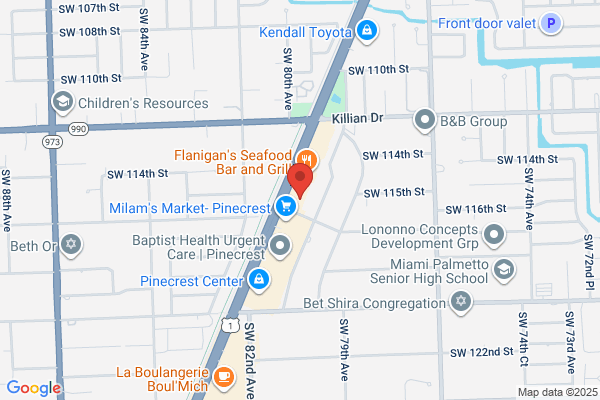
Task: Open La Boulangerie Boul'Mich cafe marker
Action: point(224,378)
